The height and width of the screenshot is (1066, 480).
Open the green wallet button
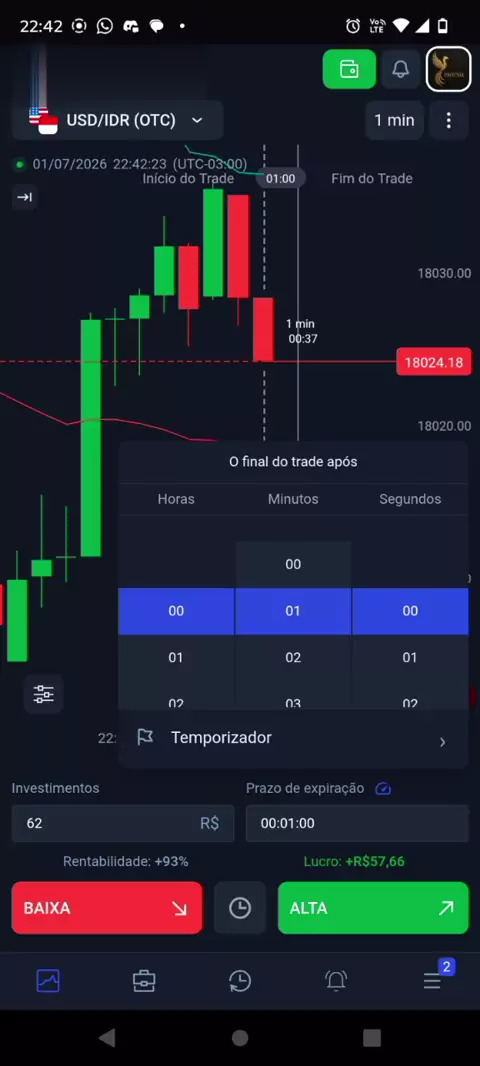[349, 69]
